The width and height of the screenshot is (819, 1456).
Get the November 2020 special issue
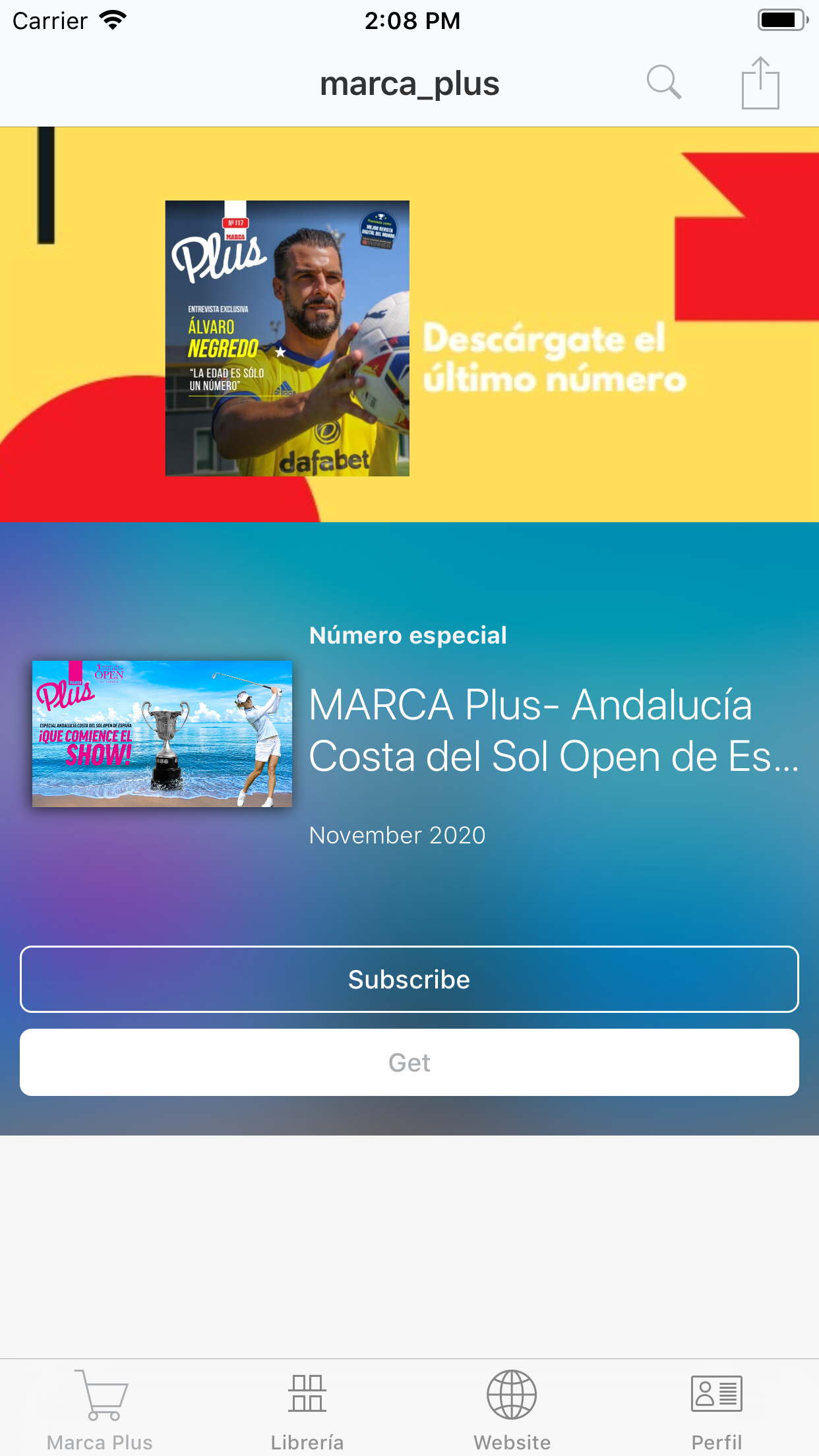(409, 1062)
